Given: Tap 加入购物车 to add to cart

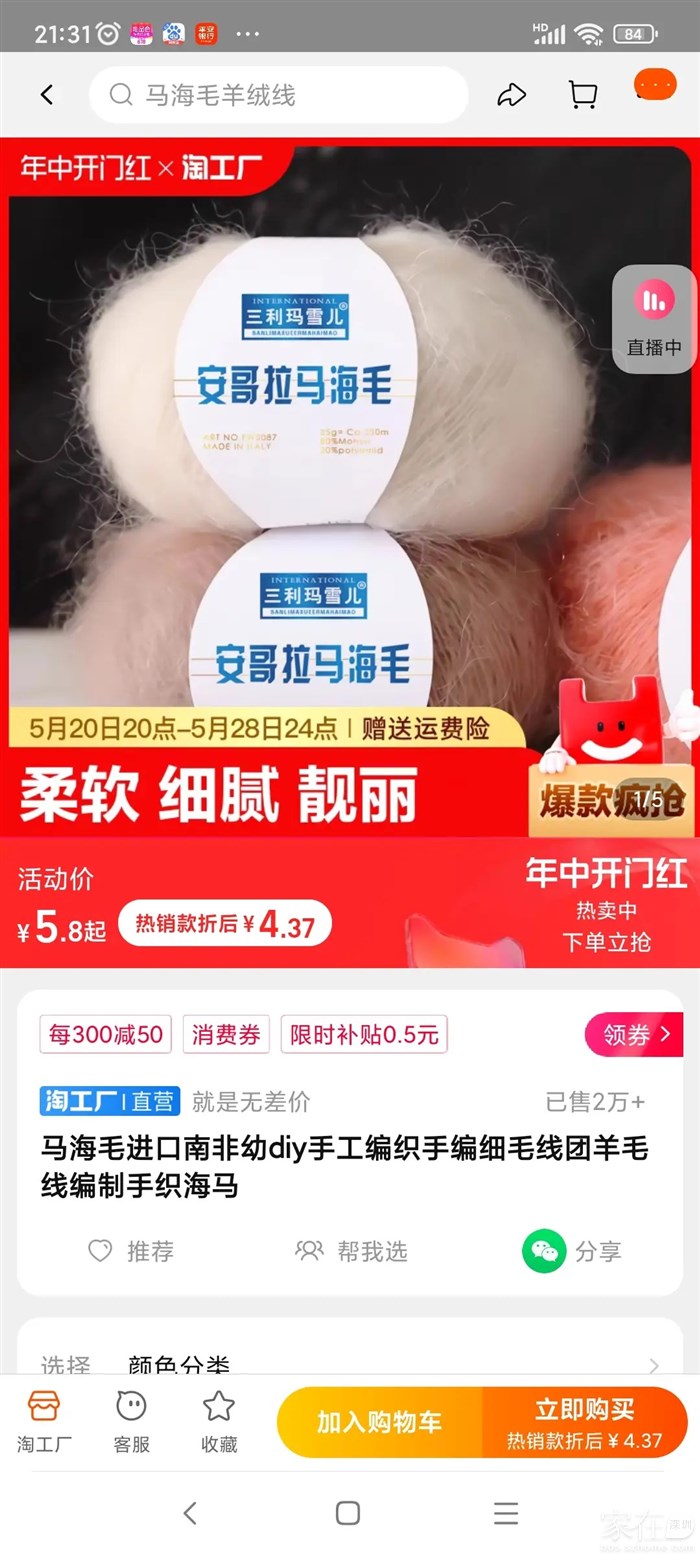Looking at the screenshot, I should coord(379,1422).
